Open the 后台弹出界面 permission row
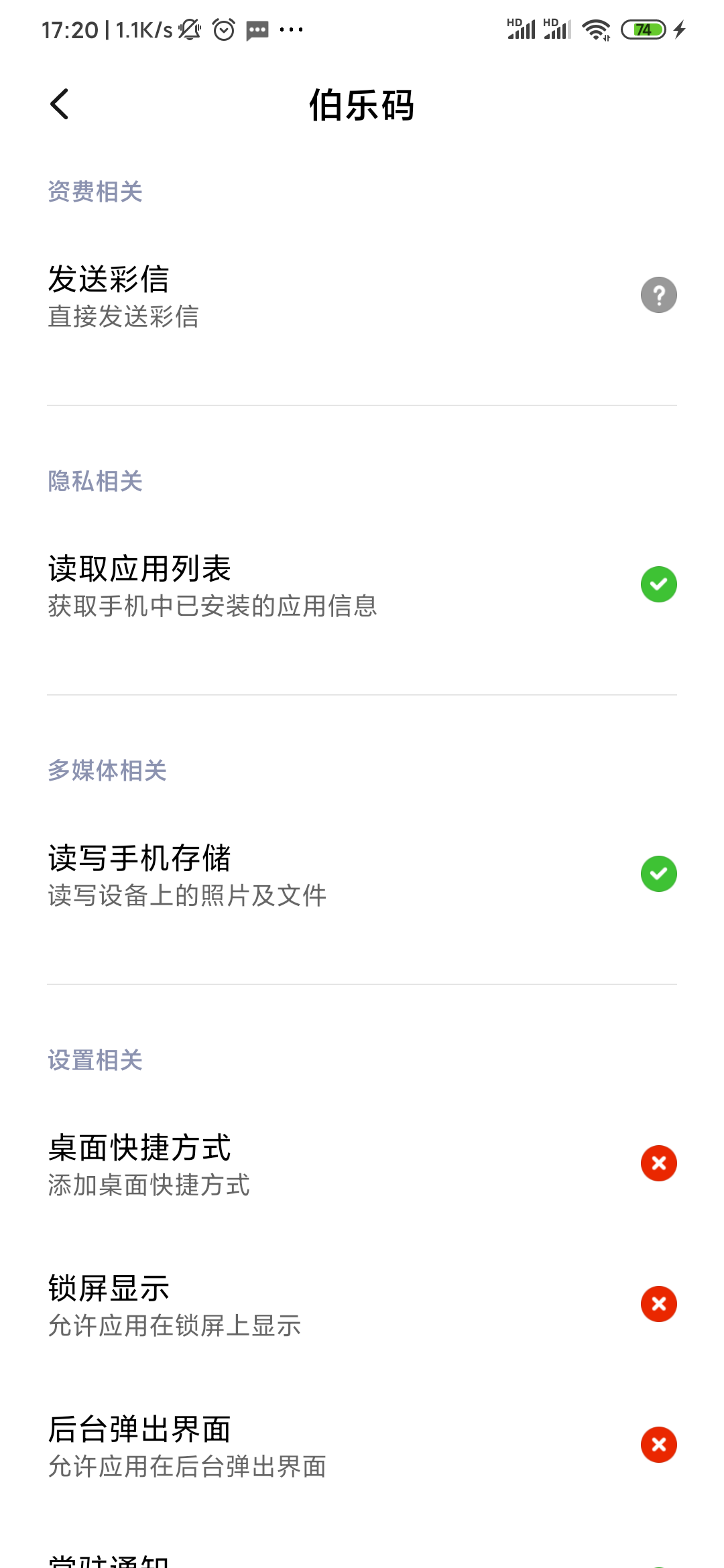724x1568 pixels. click(362, 1445)
